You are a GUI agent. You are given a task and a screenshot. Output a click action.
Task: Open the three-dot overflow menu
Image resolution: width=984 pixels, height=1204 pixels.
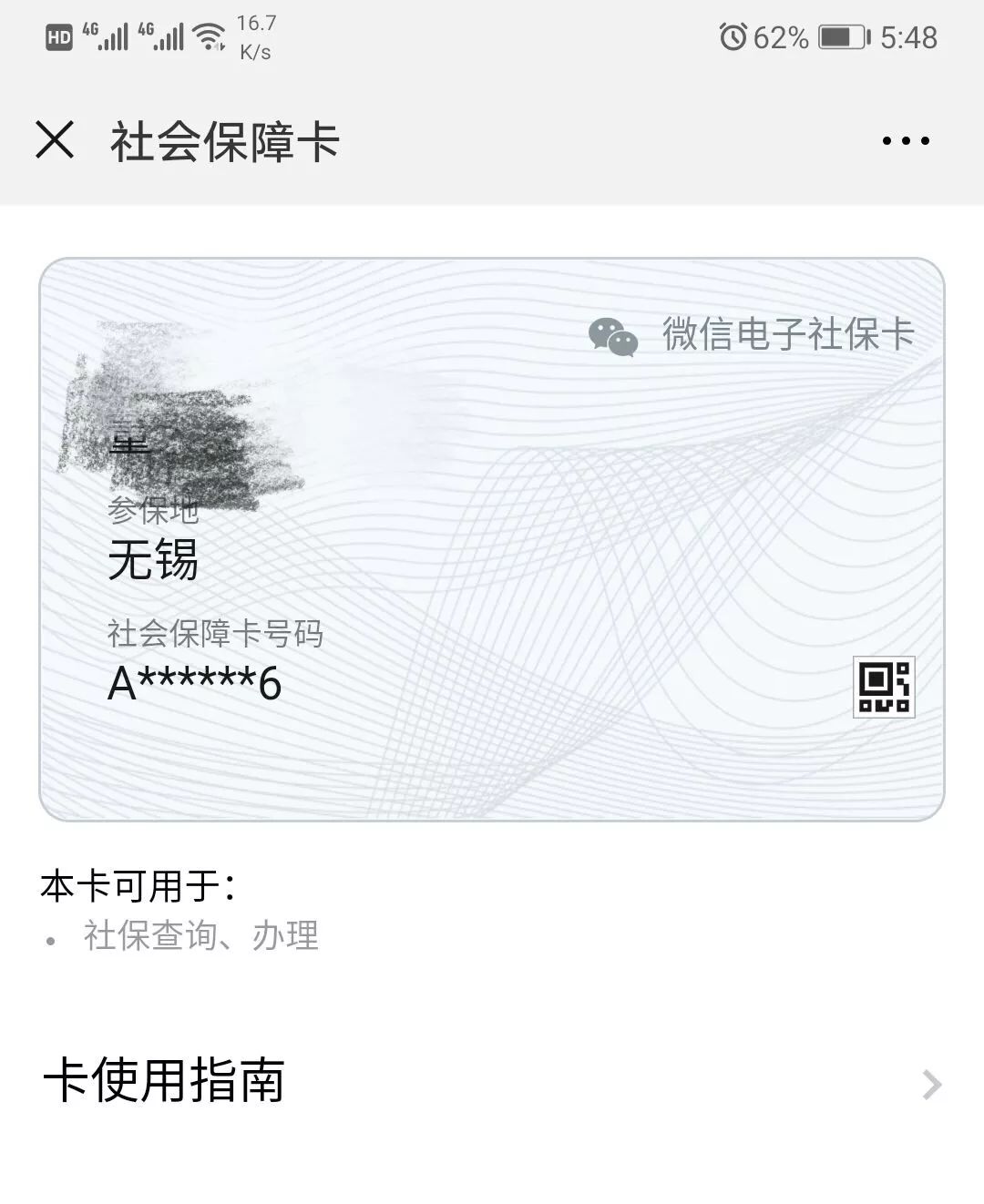pyautogui.click(x=905, y=141)
